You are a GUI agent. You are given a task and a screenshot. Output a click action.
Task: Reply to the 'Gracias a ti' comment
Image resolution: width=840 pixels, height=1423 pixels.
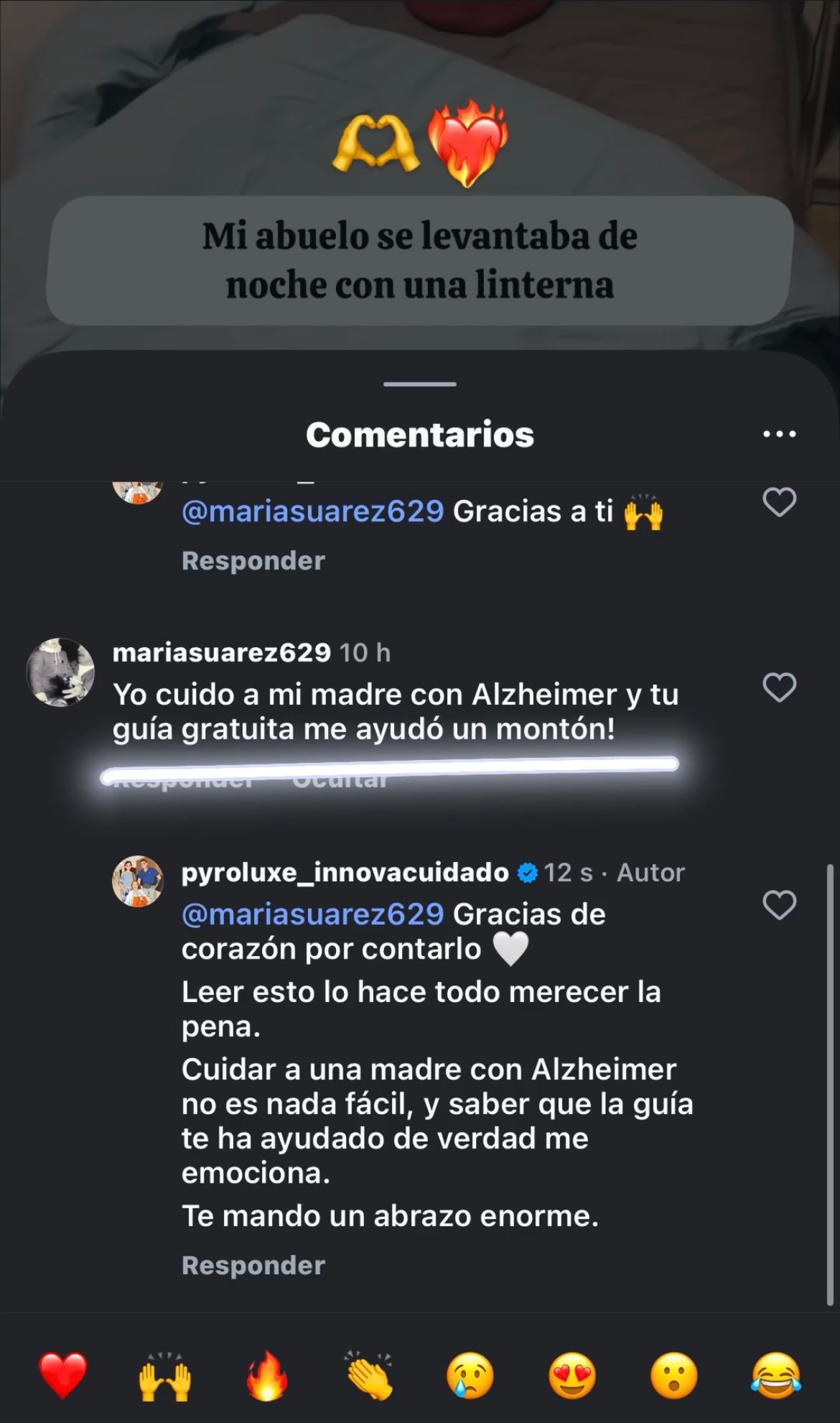(253, 560)
